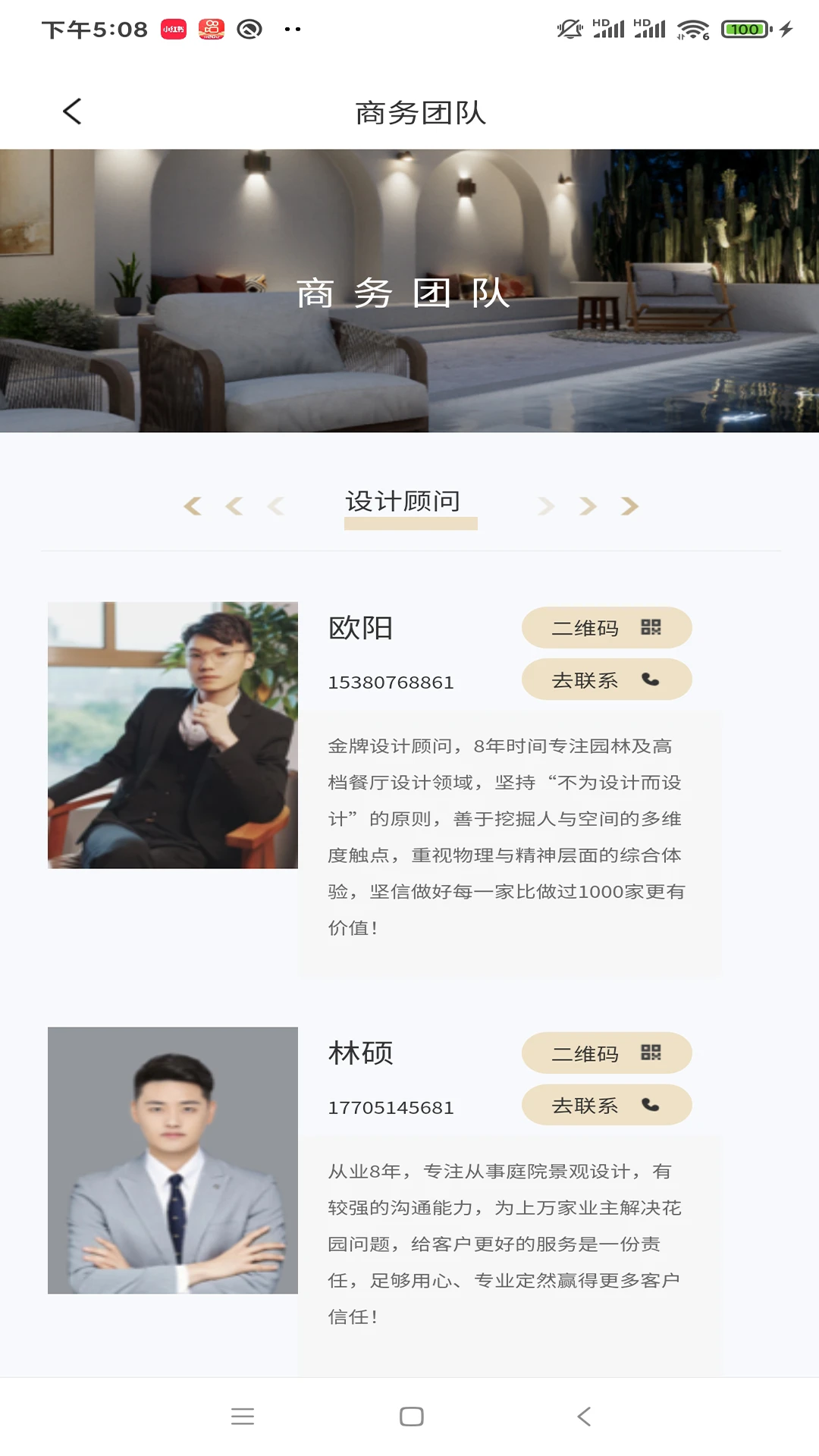Contact 林硕 via 去联系
Screen dimensions: 819x1456
606,1106
